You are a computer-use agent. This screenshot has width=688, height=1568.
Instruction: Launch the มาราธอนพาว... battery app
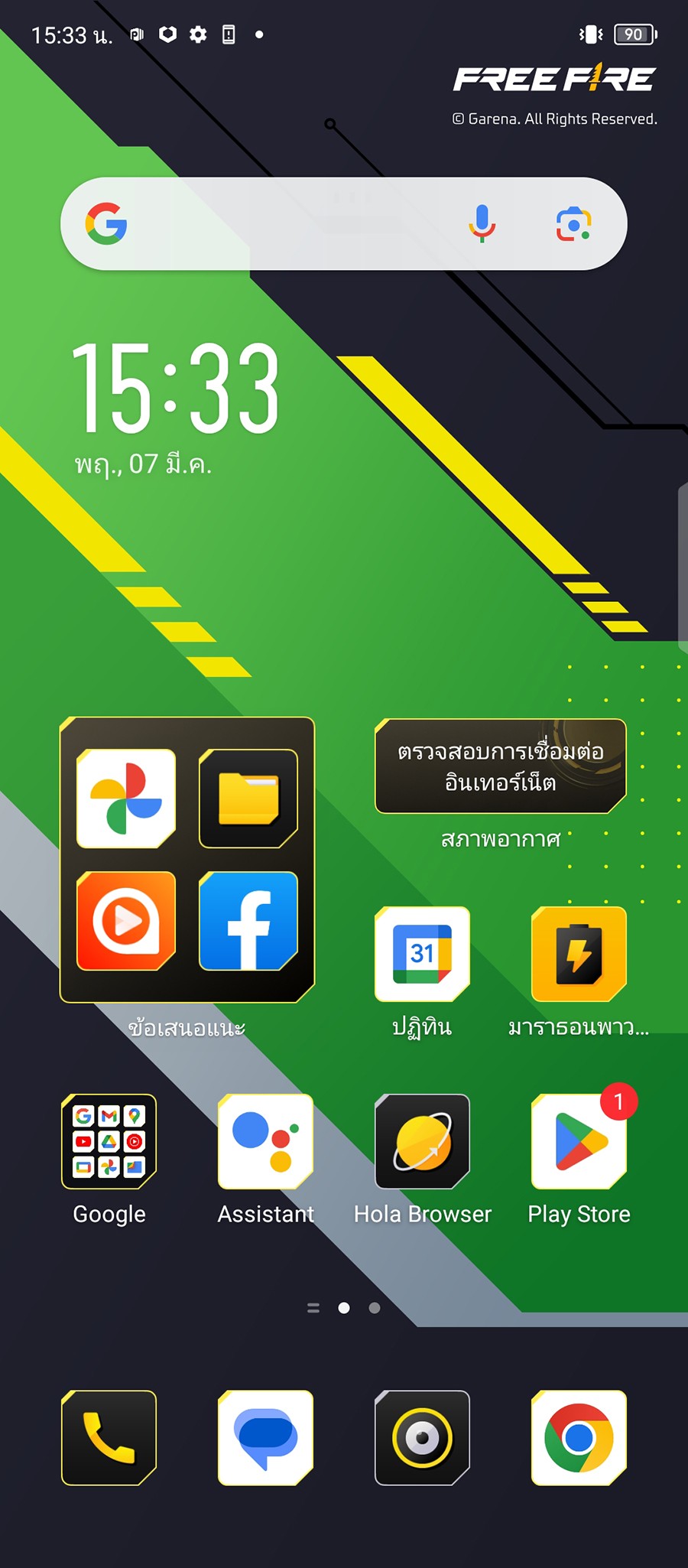579,954
